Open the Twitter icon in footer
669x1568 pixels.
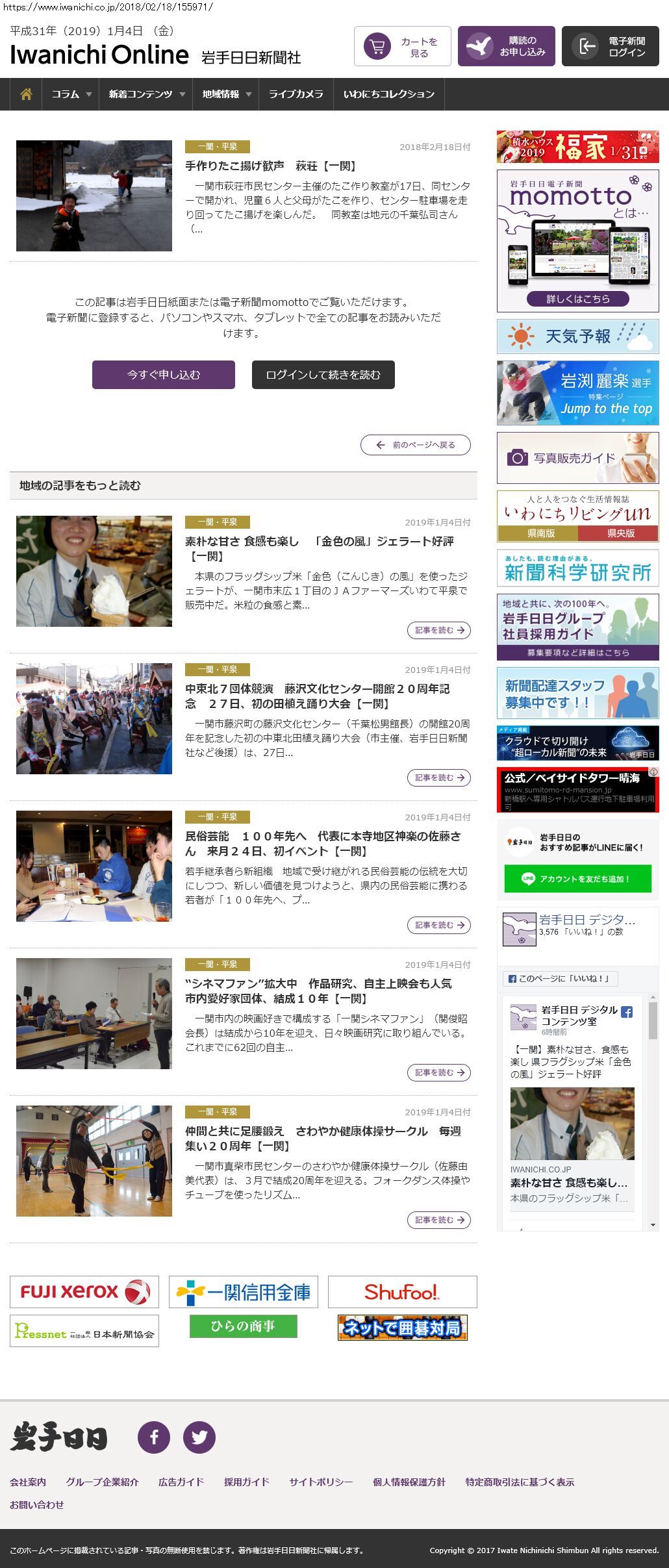pyautogui.click(x=199, y=1437)
